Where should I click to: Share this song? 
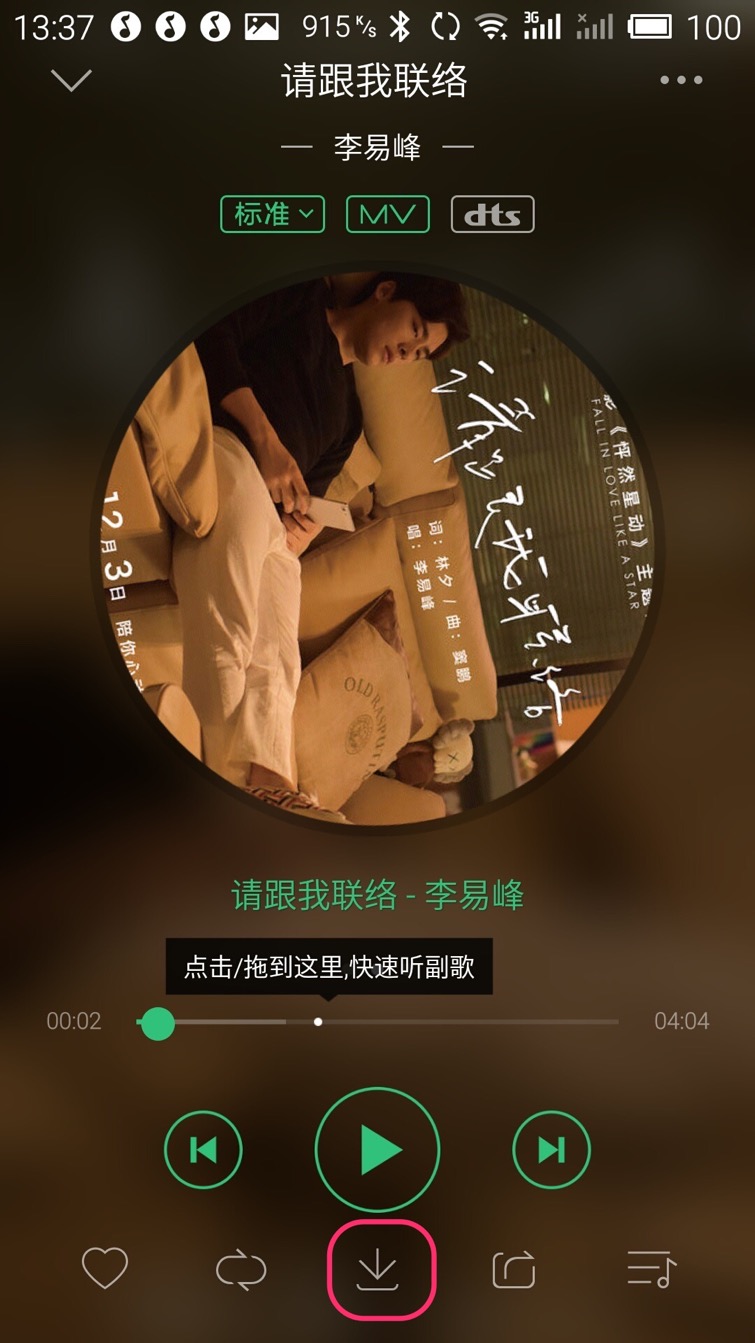(x=514, y=1270)
